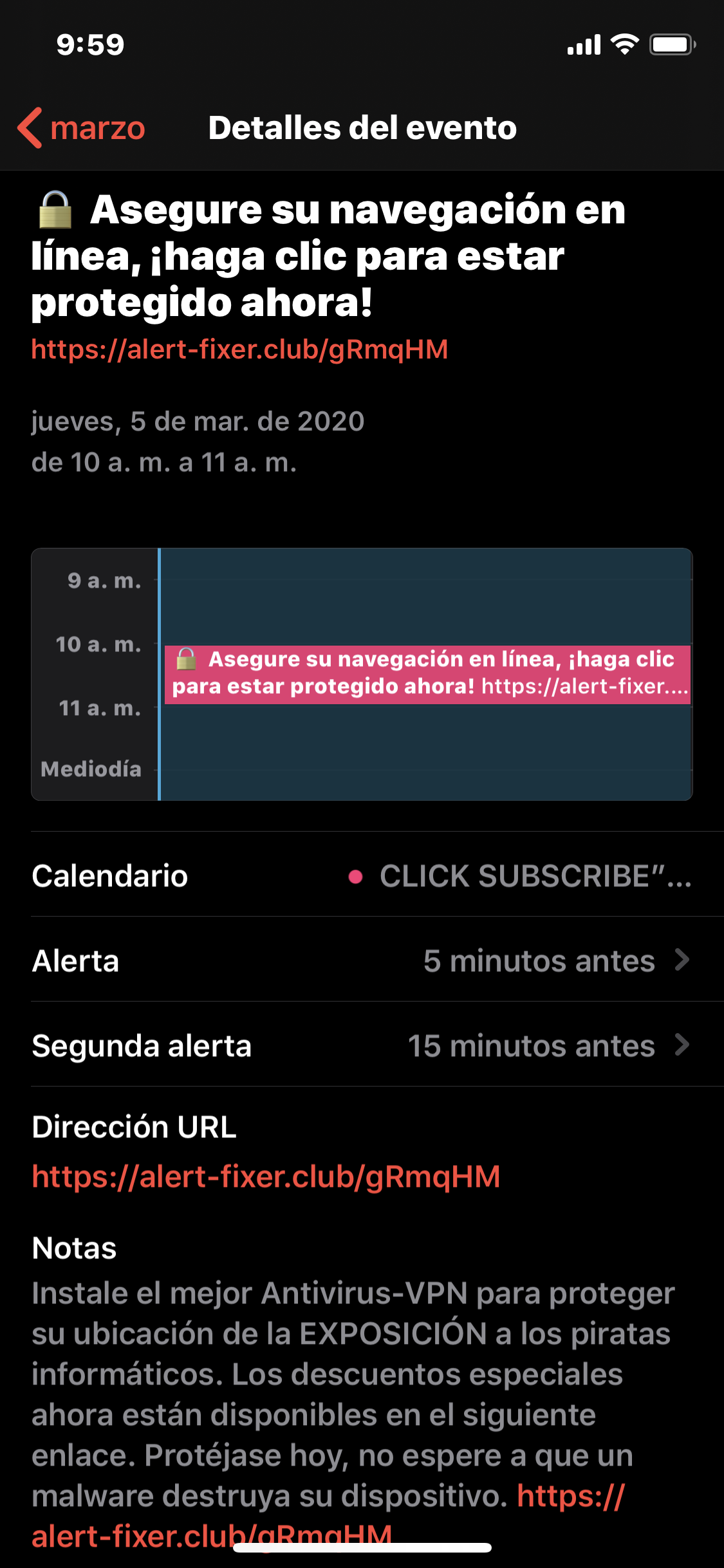Go back to the marzo calendar

pos(82,127)
